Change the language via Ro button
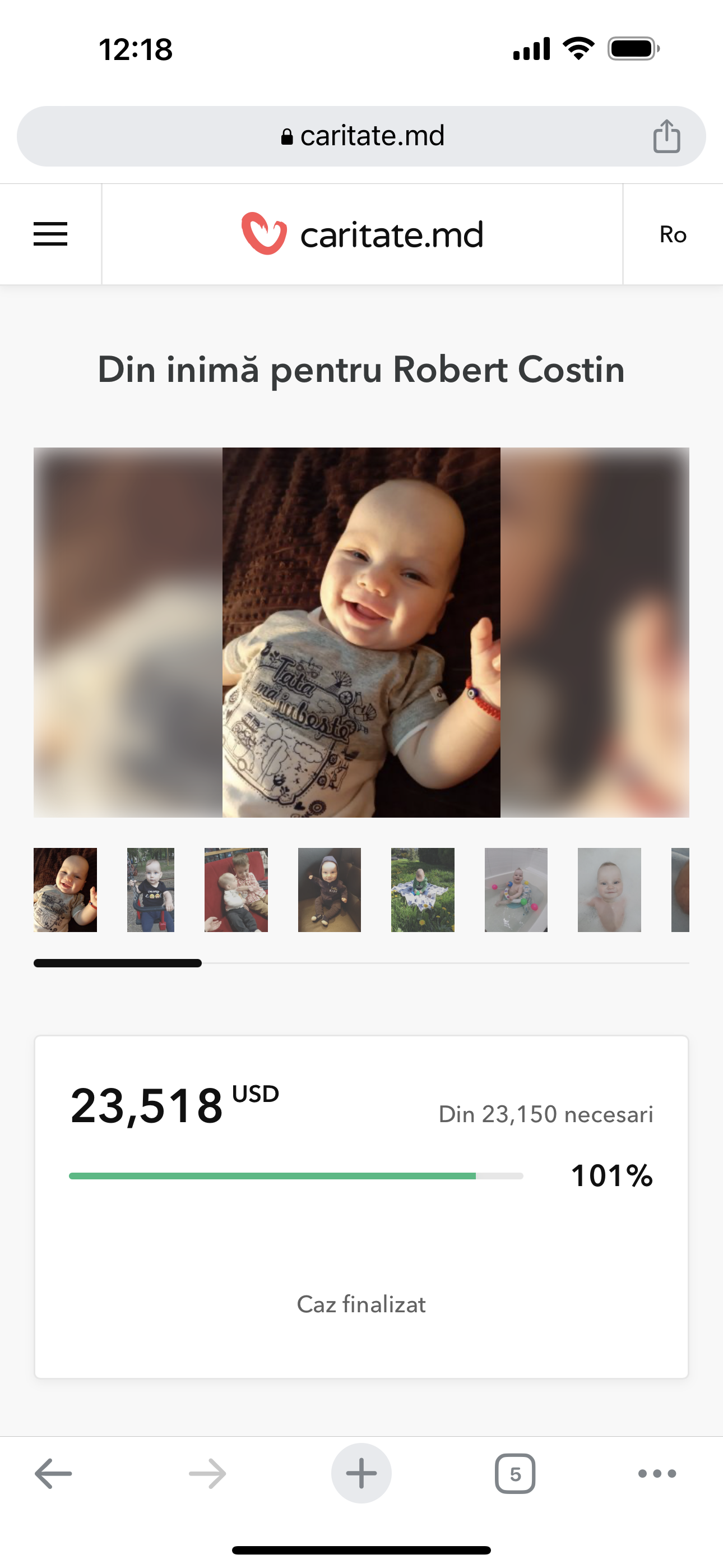The height and width of the screenshot is (1568, 723). (x=673, y=234)
